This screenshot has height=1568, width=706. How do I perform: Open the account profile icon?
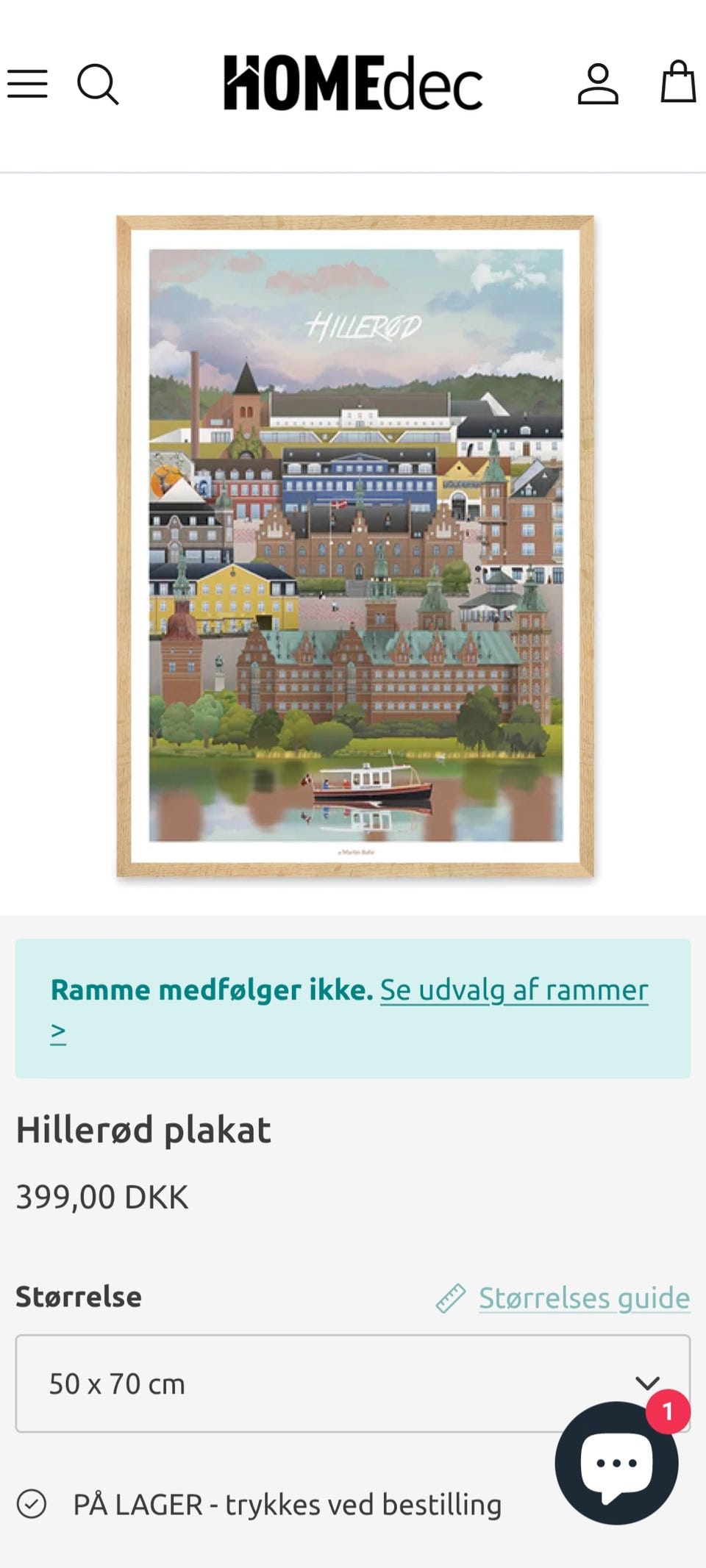[x=599, y=83]
